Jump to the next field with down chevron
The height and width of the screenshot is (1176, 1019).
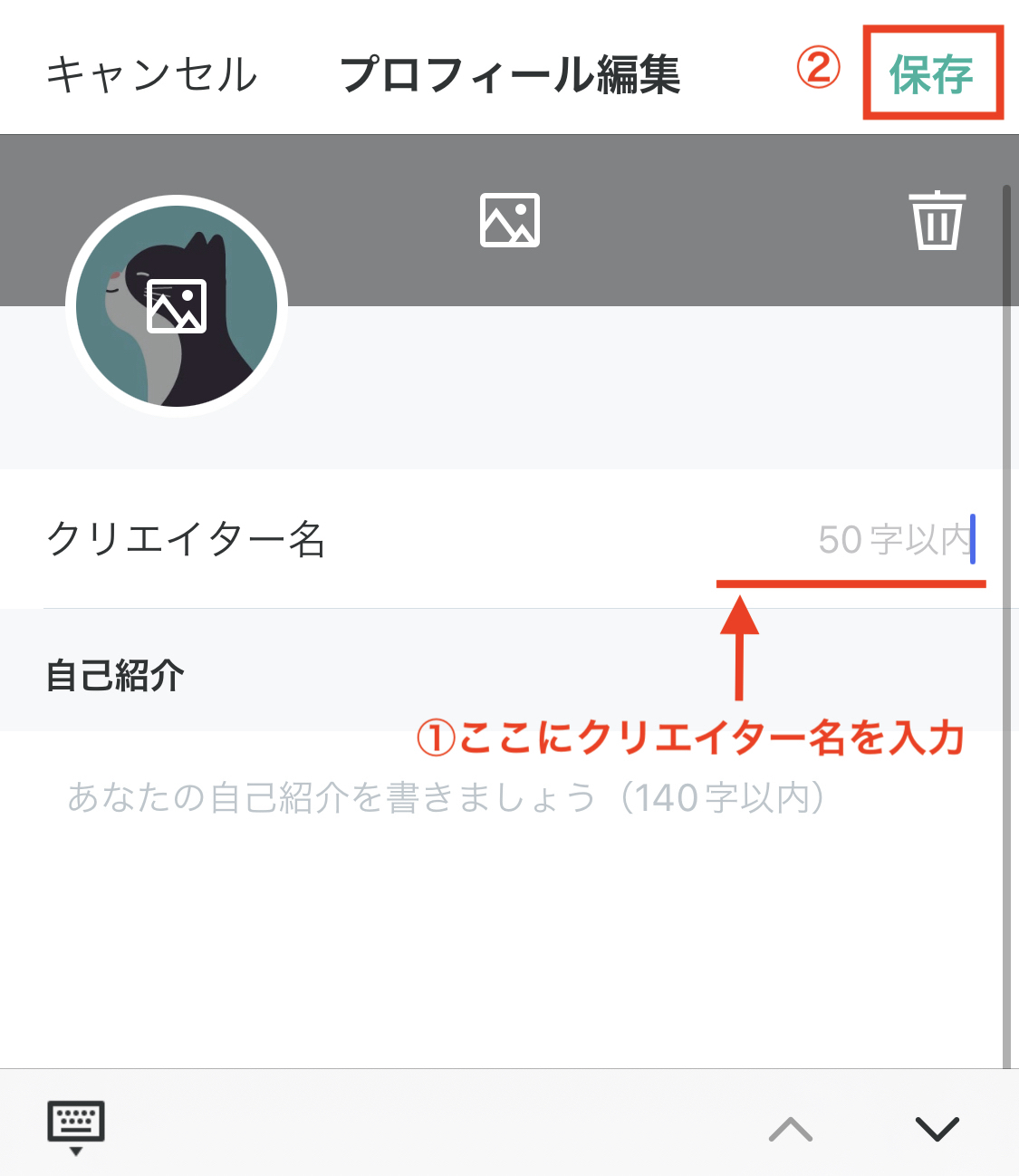pyautogui.click(x=937, y=1129)
